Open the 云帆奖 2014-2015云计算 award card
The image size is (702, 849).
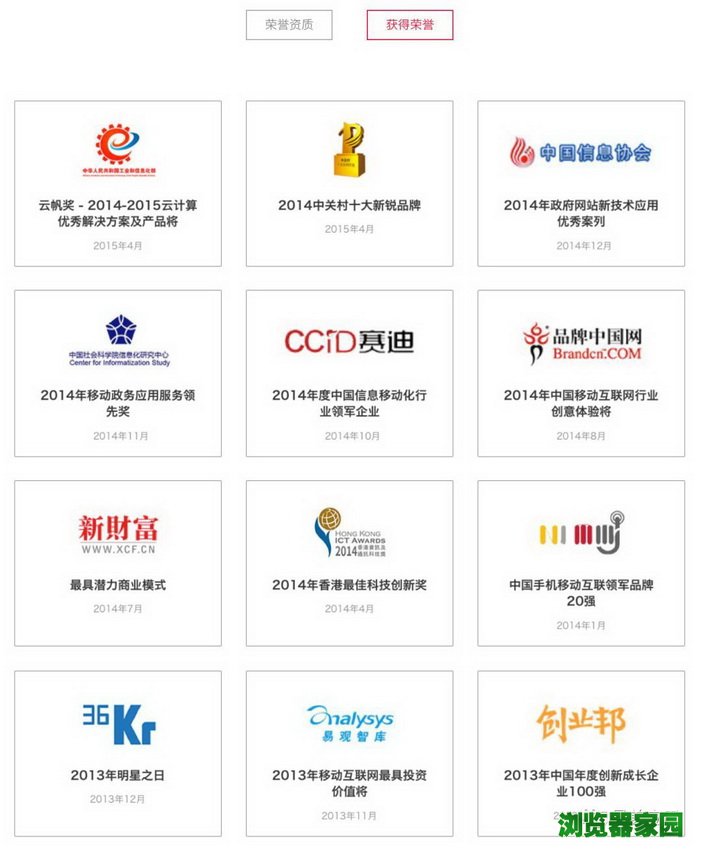click(x=118, y=184)
